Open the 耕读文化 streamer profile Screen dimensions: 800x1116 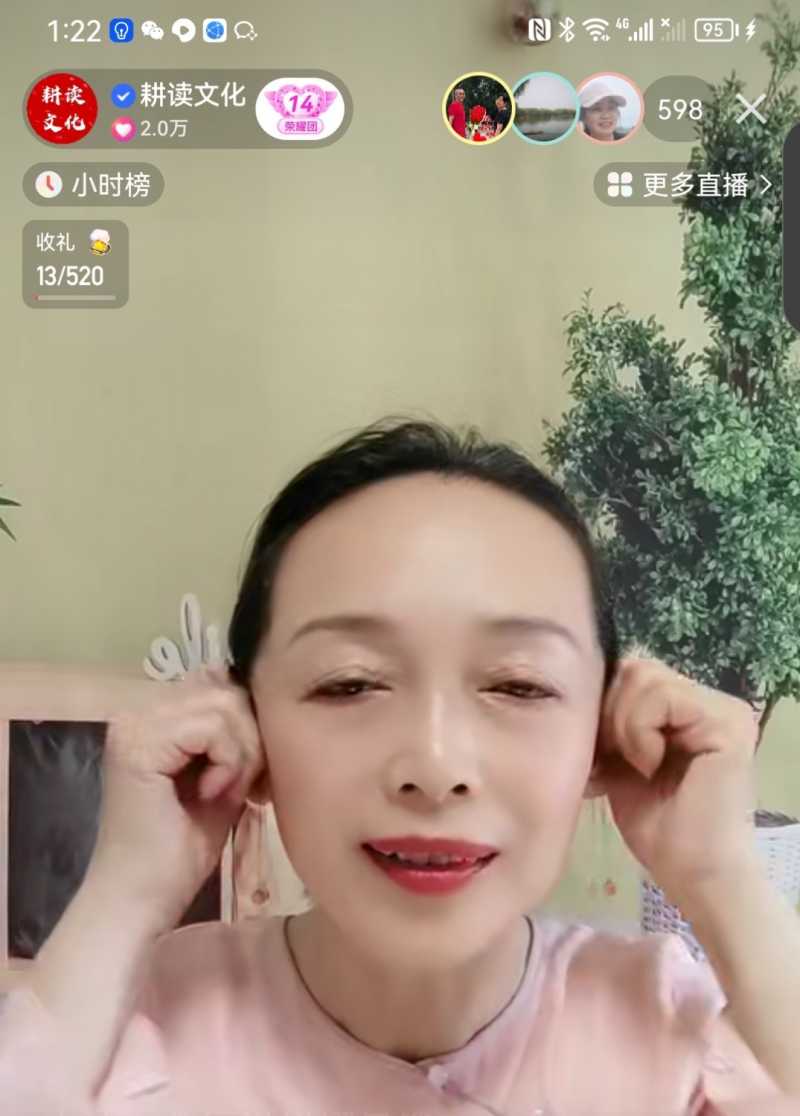coord(61,109)
